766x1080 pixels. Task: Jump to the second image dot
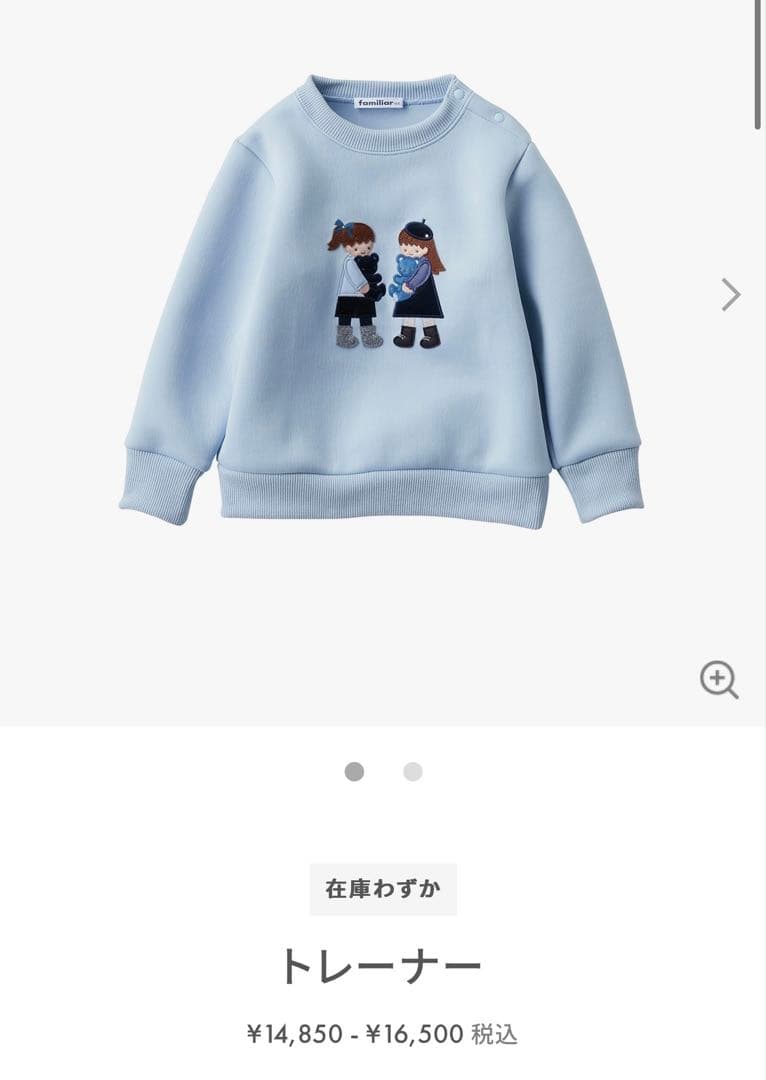tap(412, 772)
